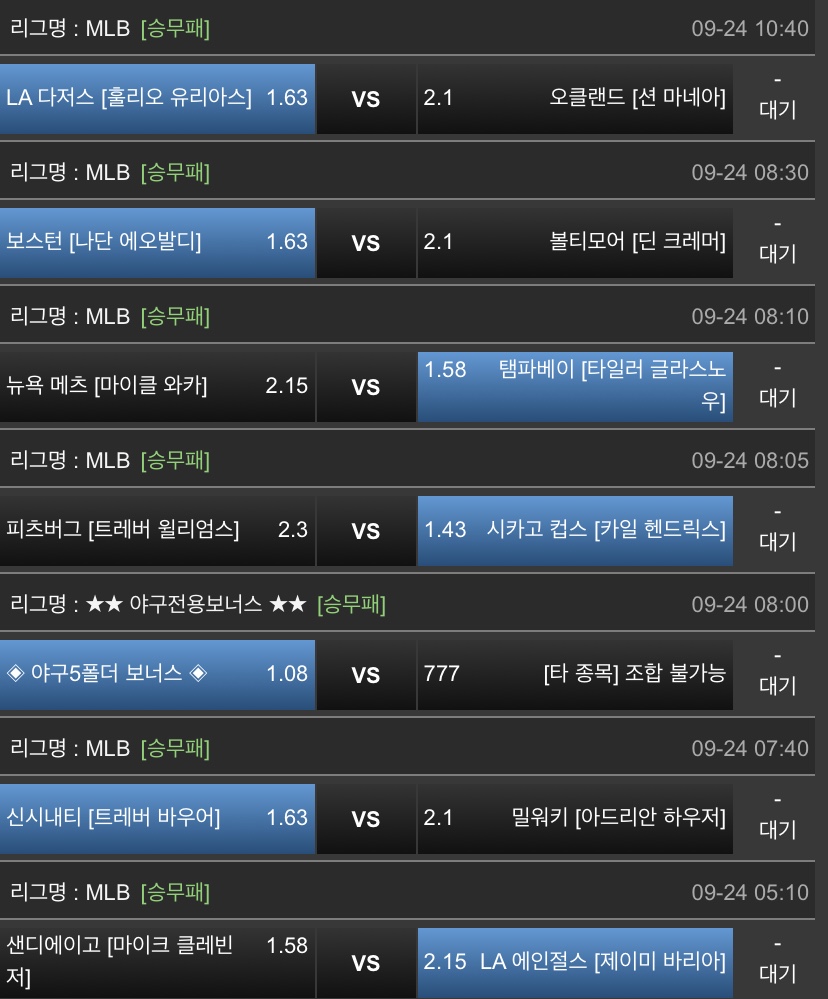The height and width of the screenshot is (999, 828).
Task: Pick 오클랜드 [션 마네아] at 2.1
Action: coord(575,98)
